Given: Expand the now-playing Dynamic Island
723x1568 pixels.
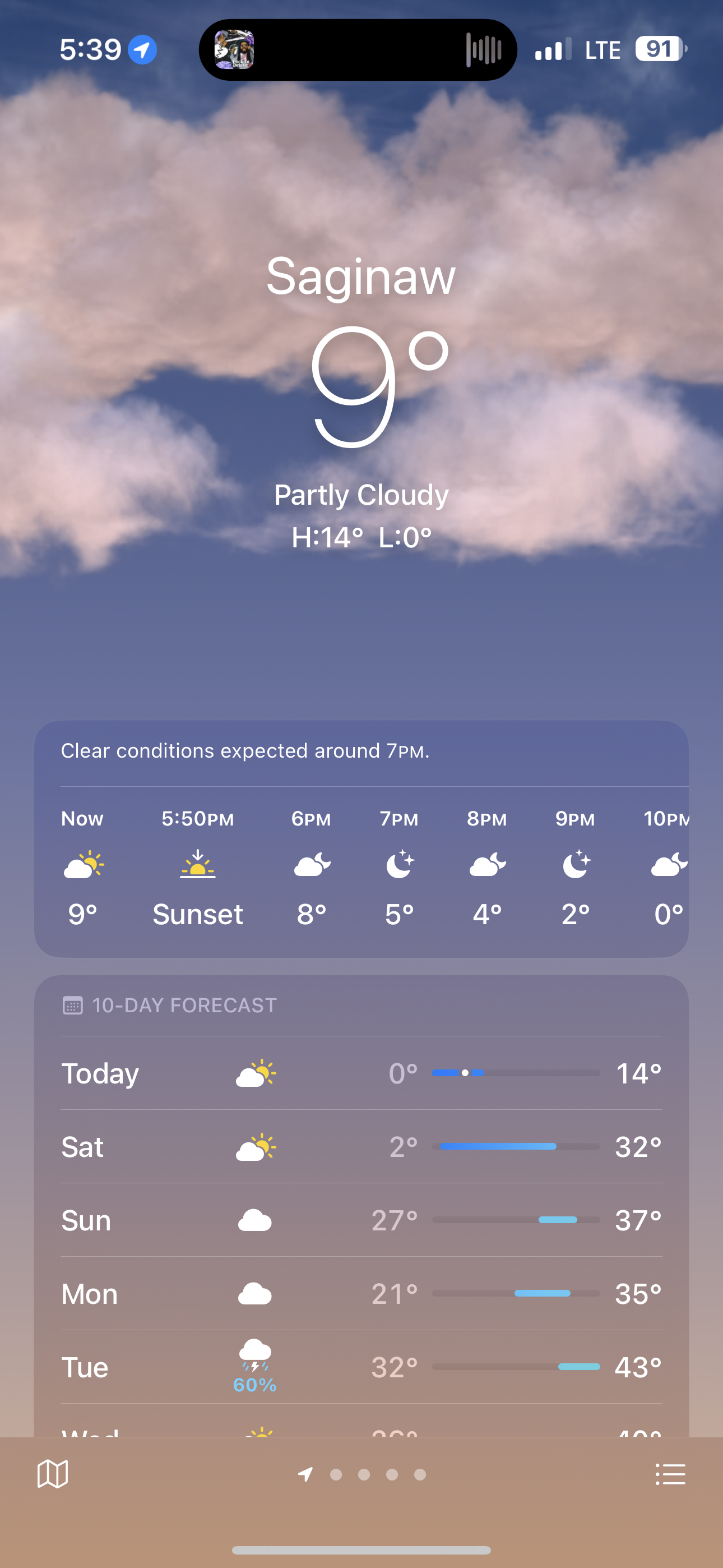Looking at the screenshot, I should [358, 50].
